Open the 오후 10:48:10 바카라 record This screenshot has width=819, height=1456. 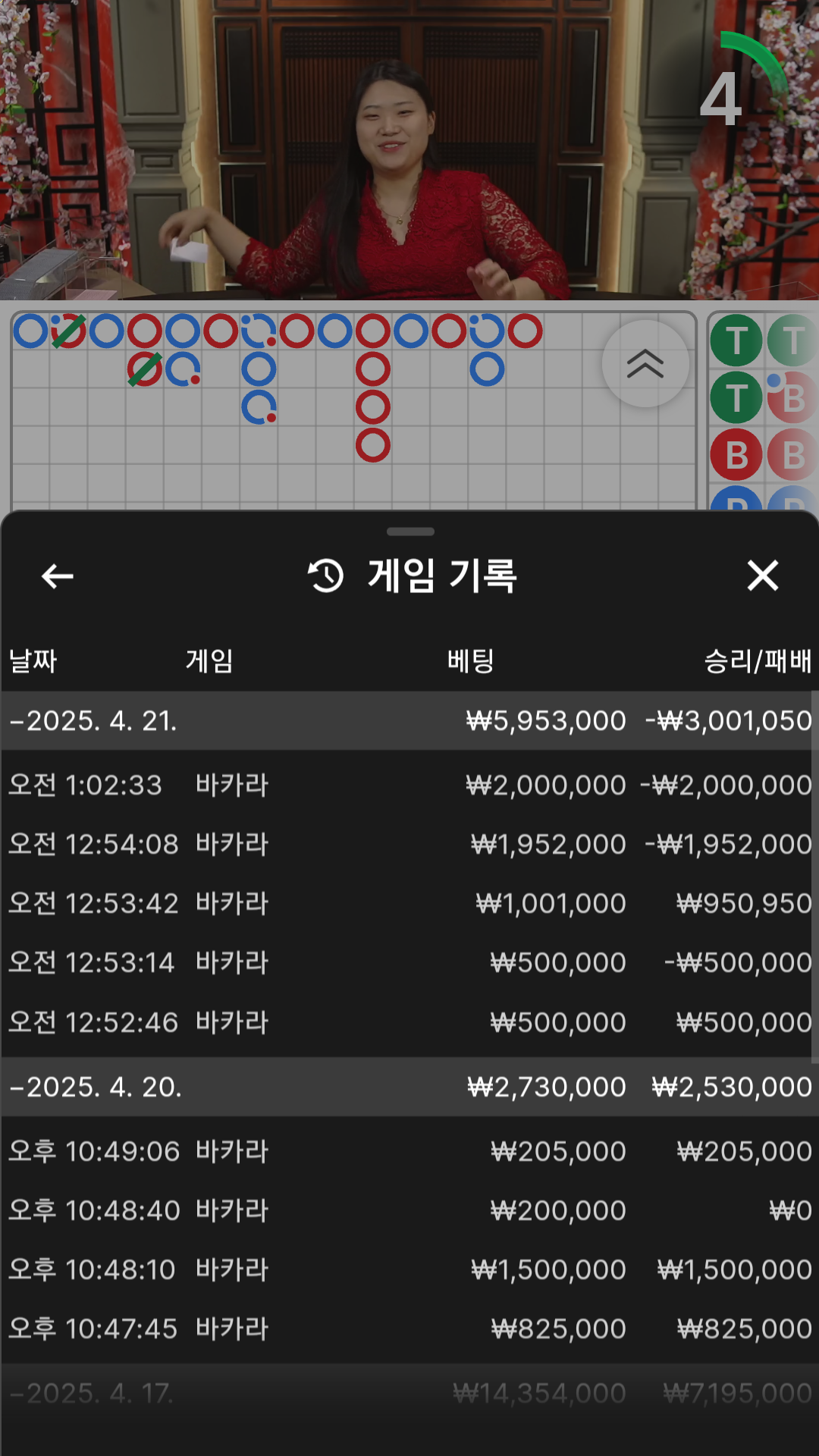409,1269
